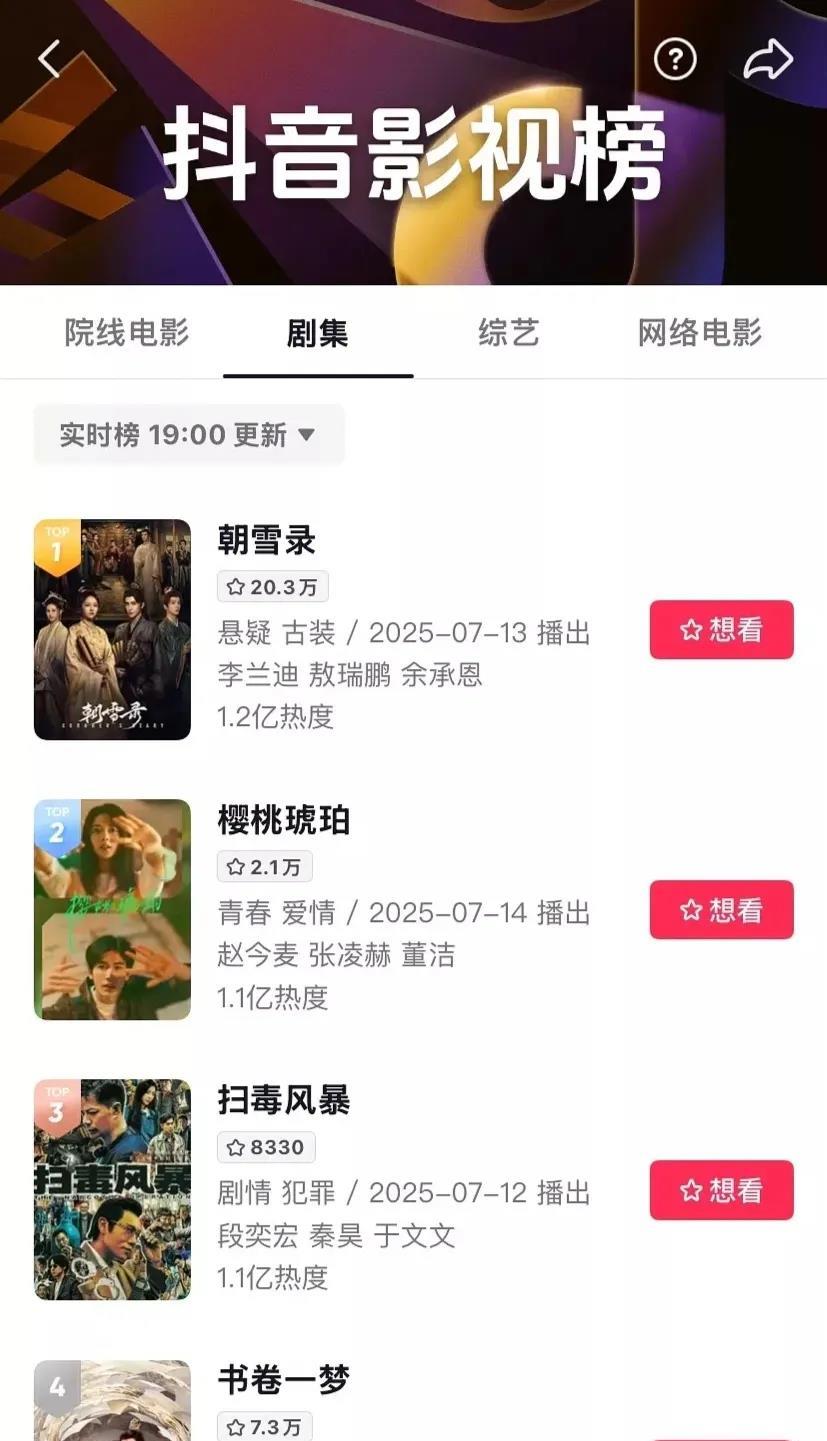
Task: Tap 想看 for 扫毒风暴
Action: coord(721,1190)
